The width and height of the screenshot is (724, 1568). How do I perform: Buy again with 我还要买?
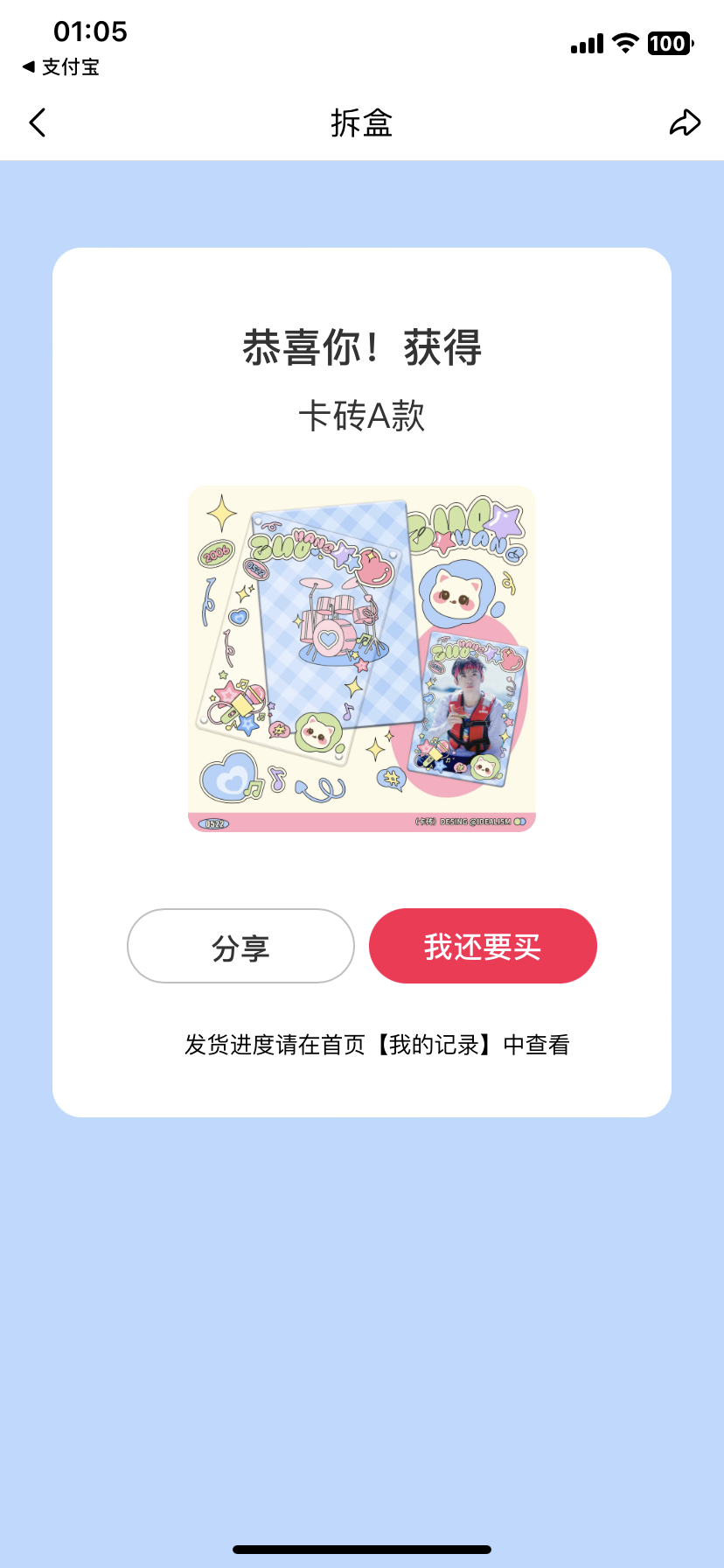(483, 946)
